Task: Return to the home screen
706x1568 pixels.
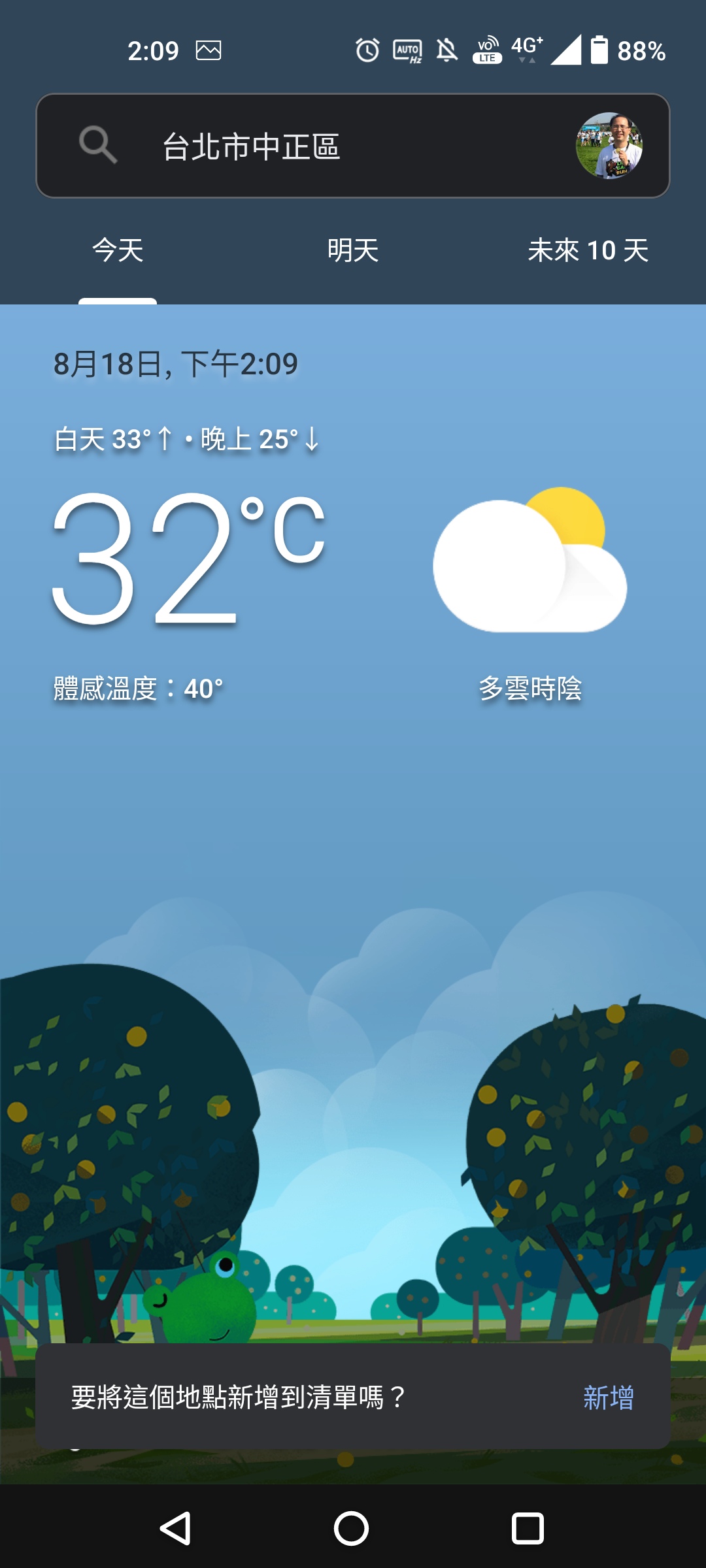Action: tap(352, 1528)
